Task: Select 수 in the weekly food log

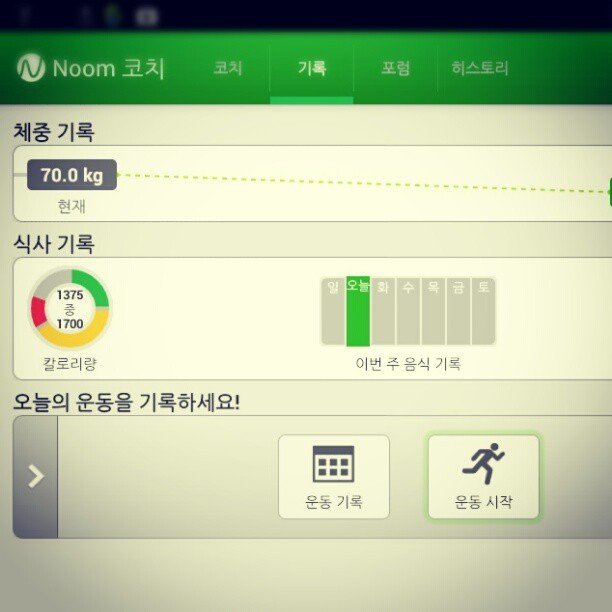Action: 408,311
